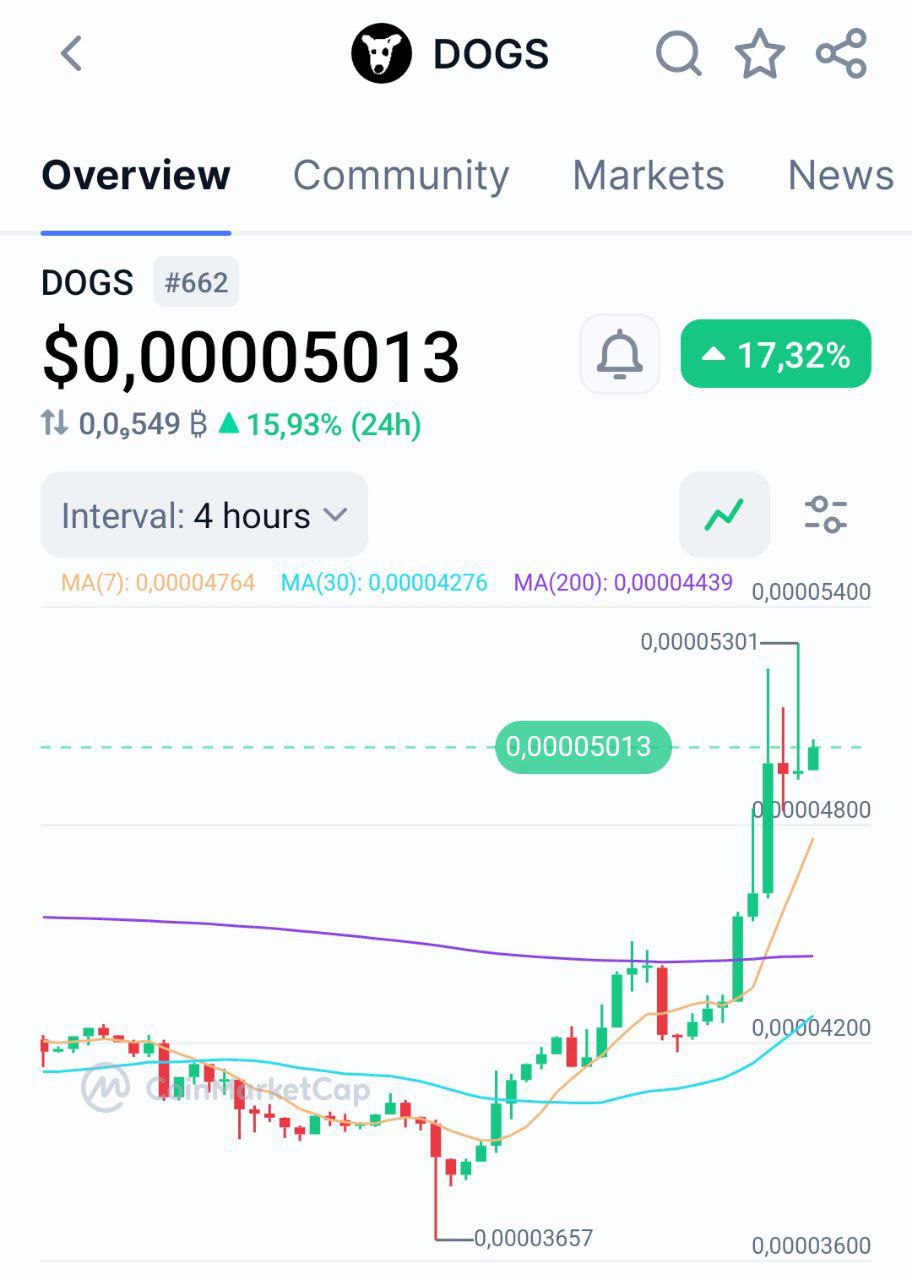The image size is (912, 1280).
Task: Share the DOGS coin page
Action: (841, 54)
